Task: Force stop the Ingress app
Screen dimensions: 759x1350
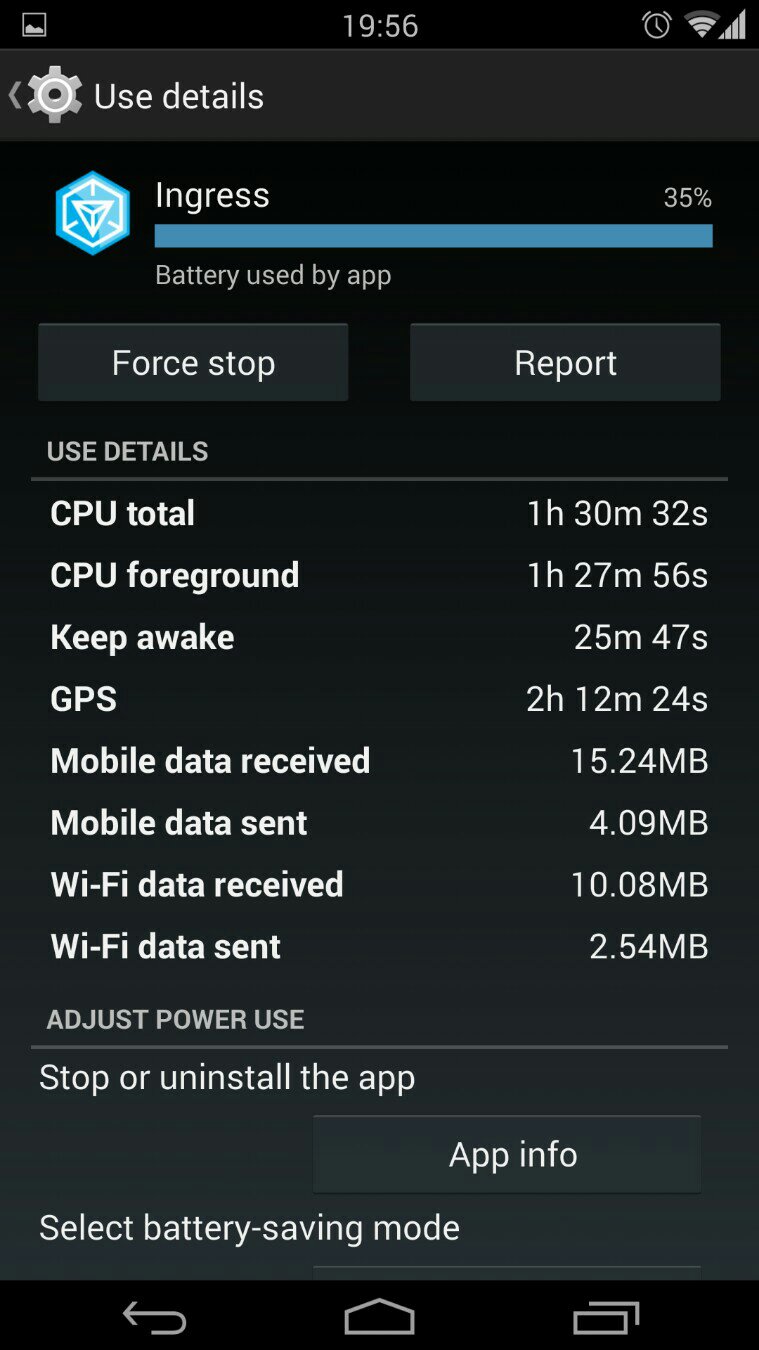Action: click(x=193, y=363)
